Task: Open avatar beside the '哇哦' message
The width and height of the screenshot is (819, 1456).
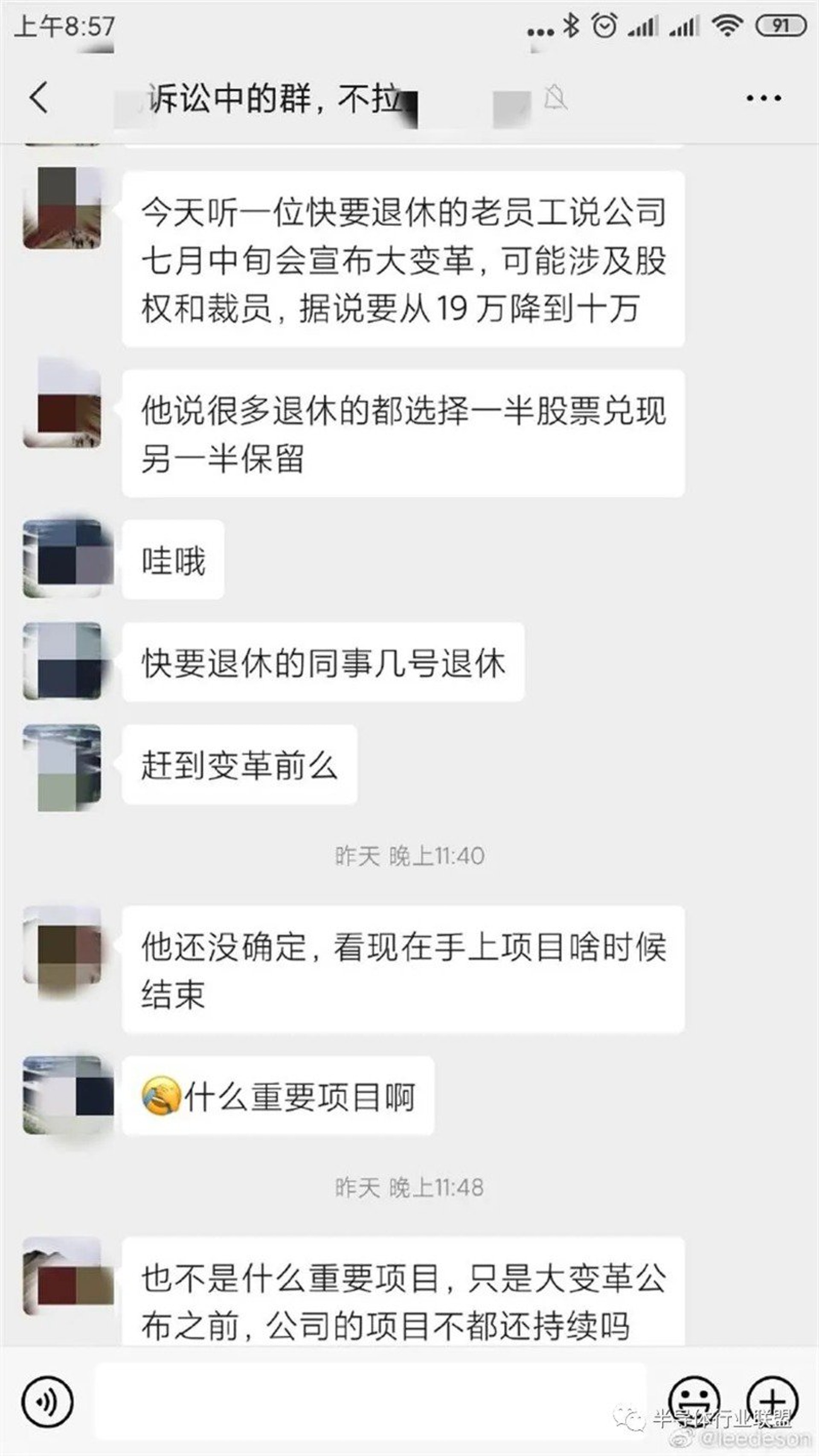Action: point(63,559)
